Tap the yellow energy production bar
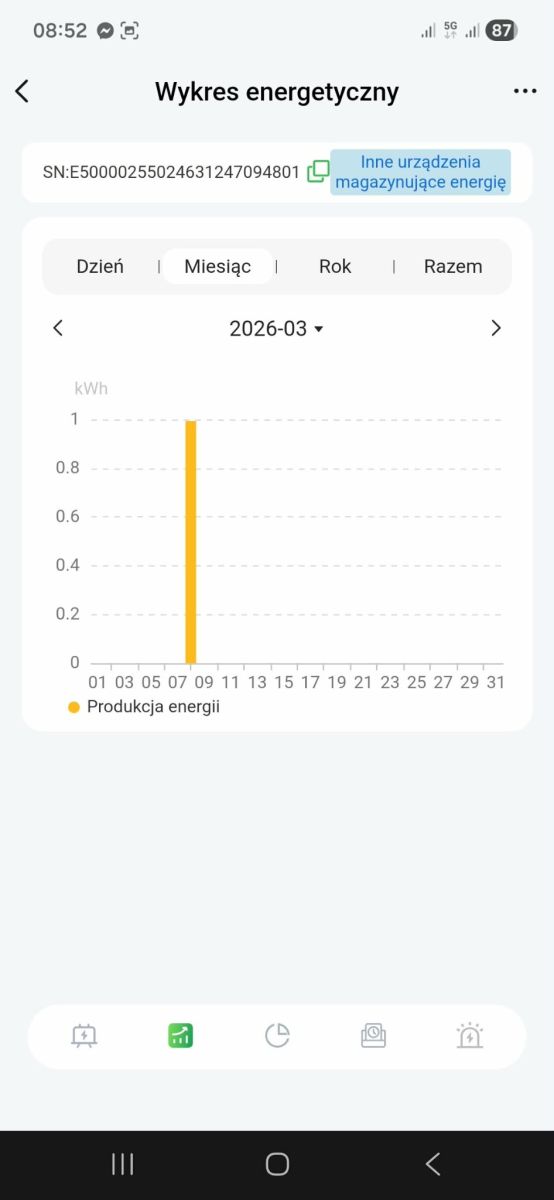 (191, 541)
